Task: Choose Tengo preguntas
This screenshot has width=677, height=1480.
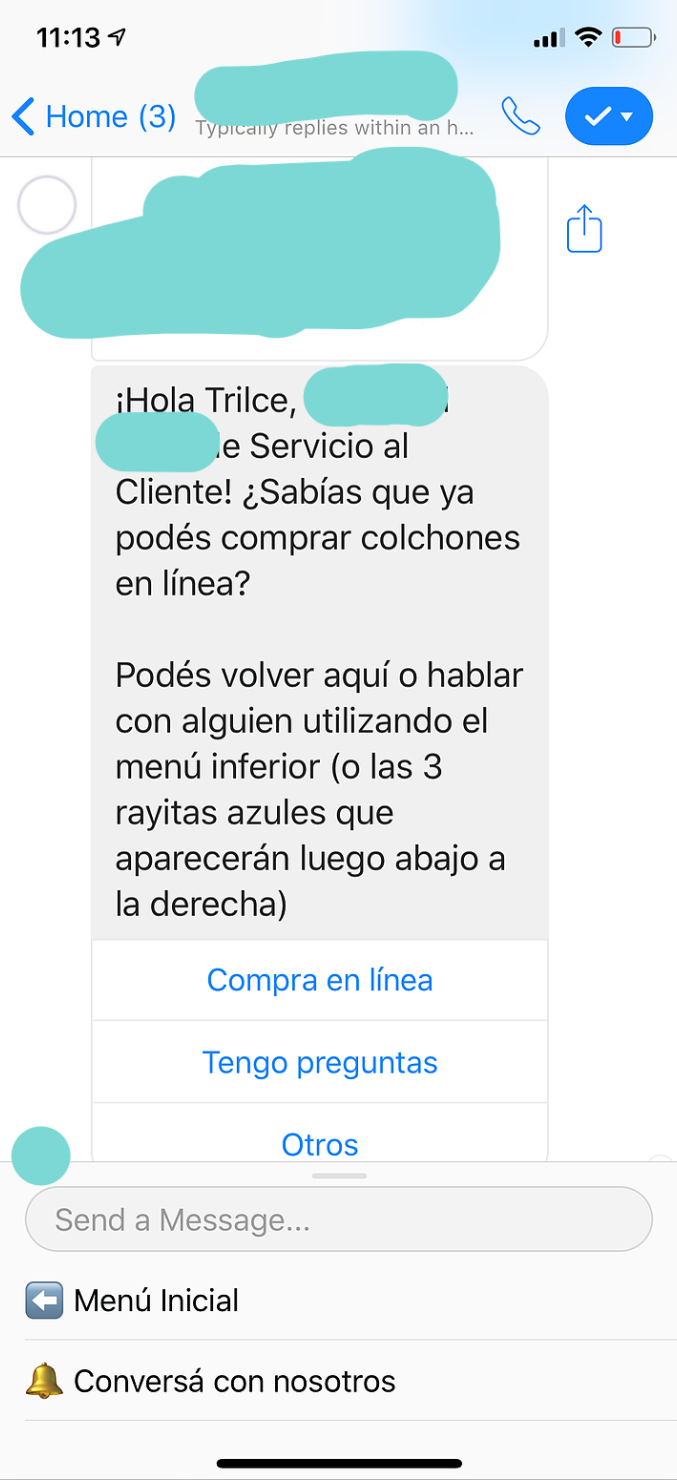Action: pyautogui.click(x=320, y=1062)
